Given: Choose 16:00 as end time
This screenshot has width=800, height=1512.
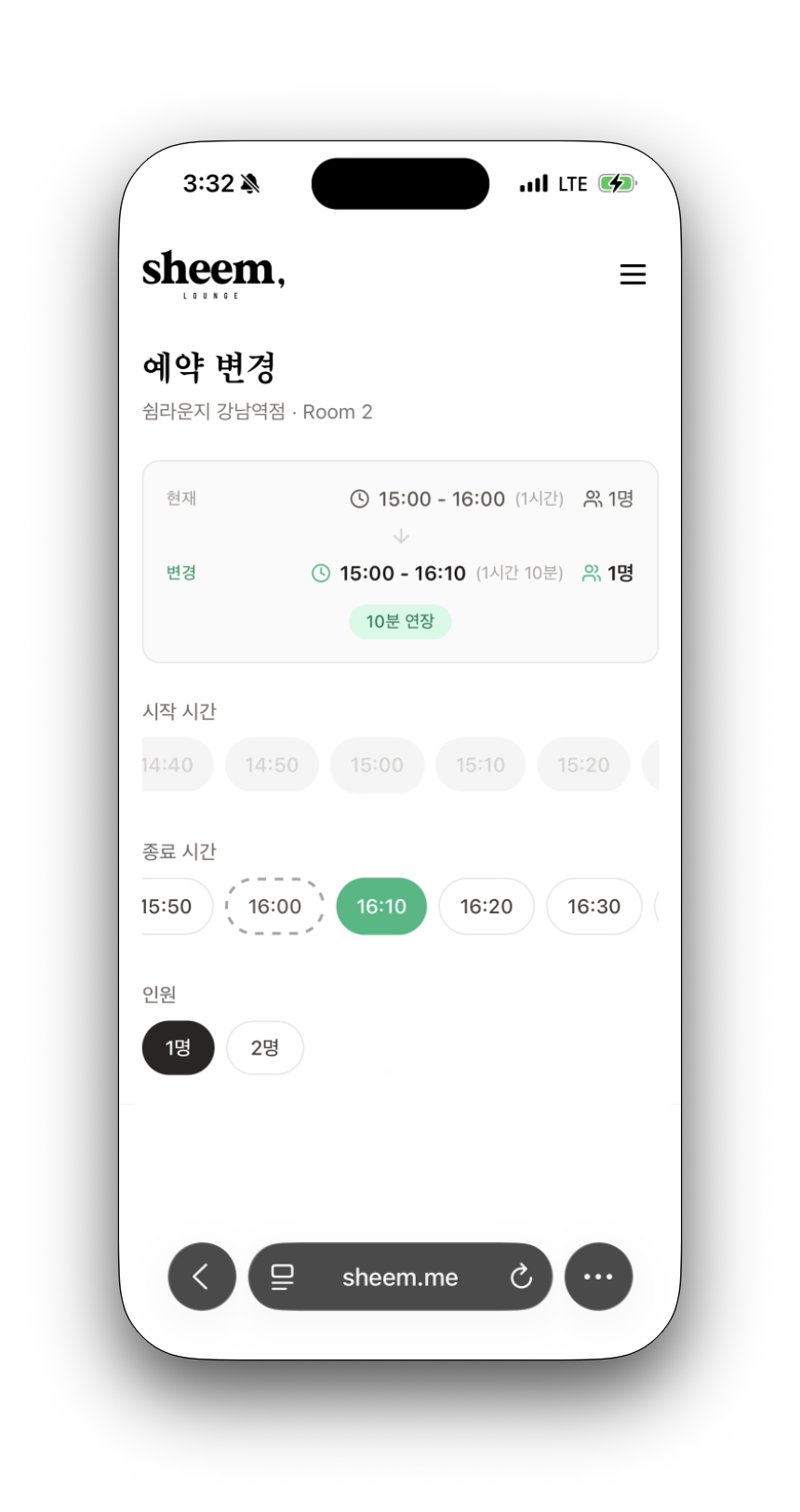Looking at the screenshot, I should point(274,907).
